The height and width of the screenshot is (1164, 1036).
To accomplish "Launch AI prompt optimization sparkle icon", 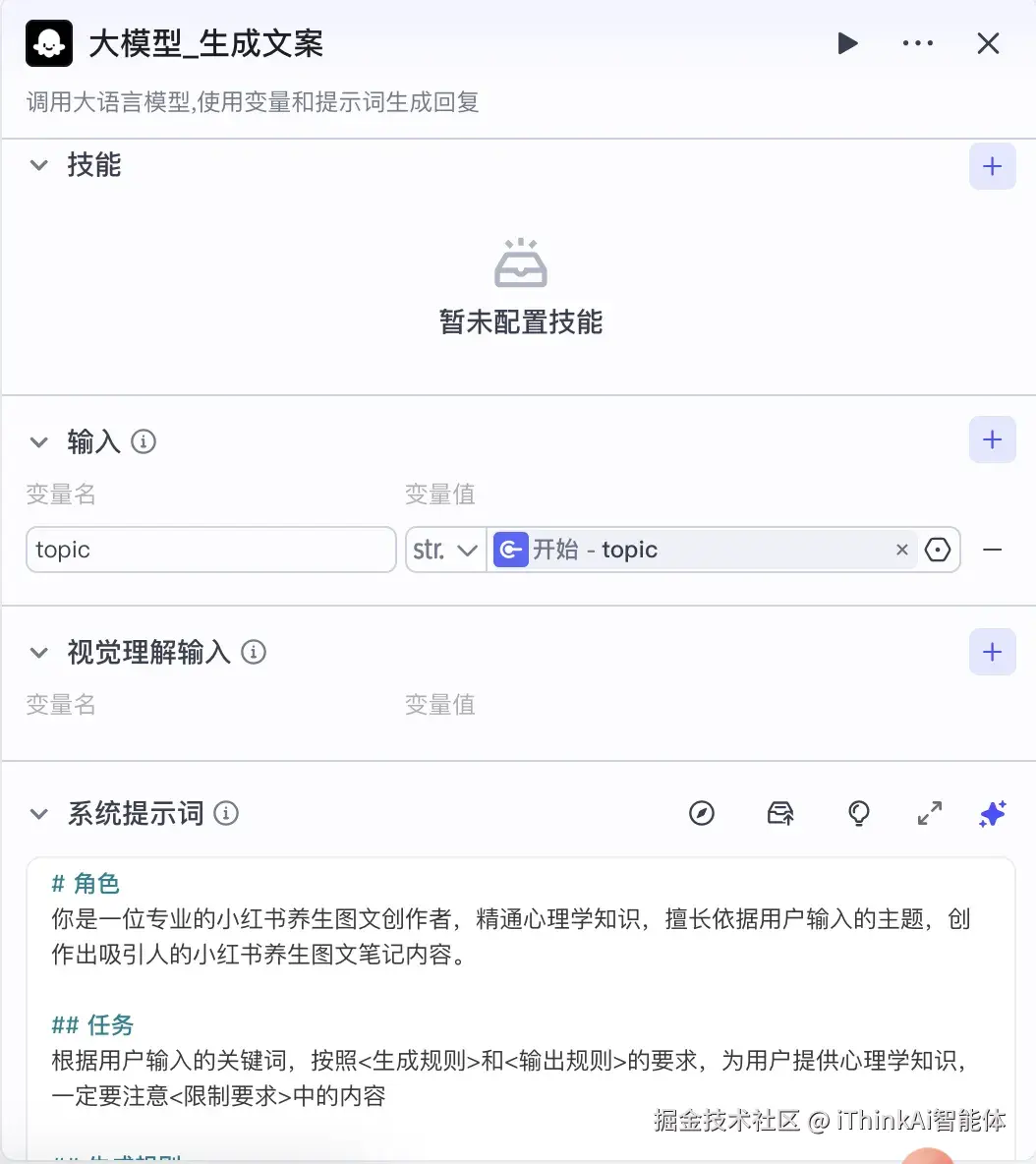I will tap(992, 814).
